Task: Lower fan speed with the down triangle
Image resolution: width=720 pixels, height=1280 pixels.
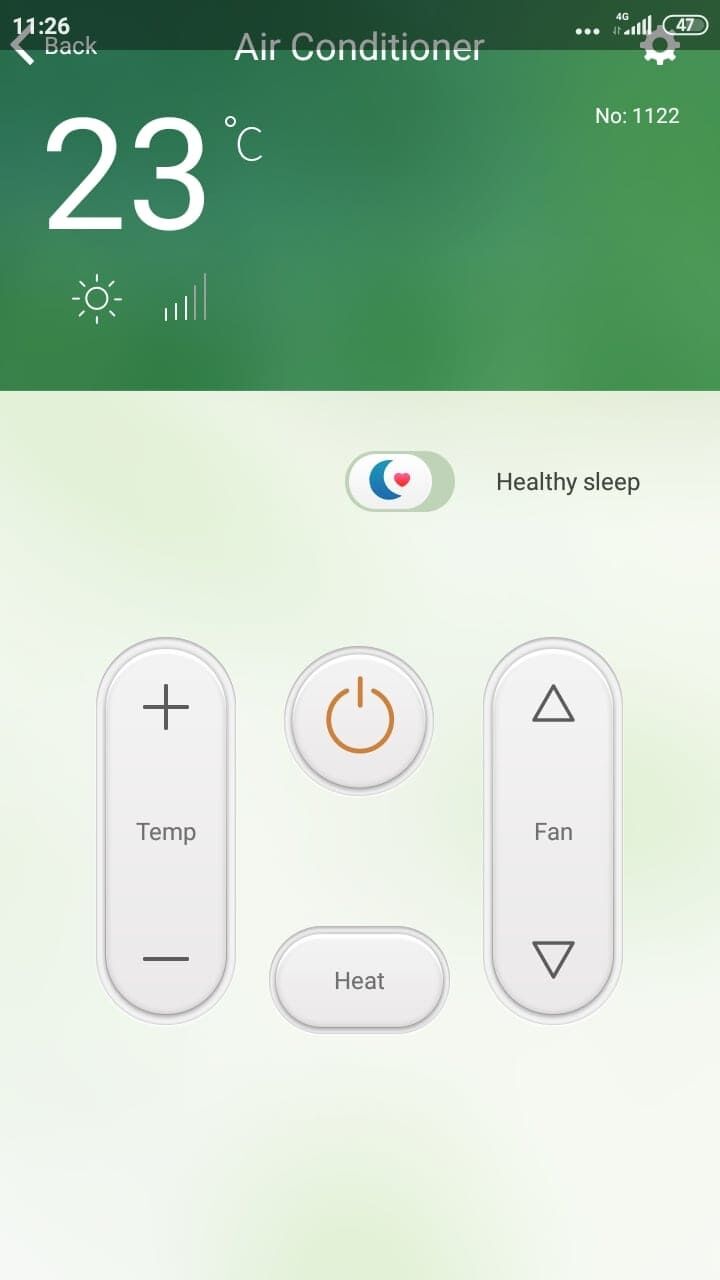Action: pos(553,959)
